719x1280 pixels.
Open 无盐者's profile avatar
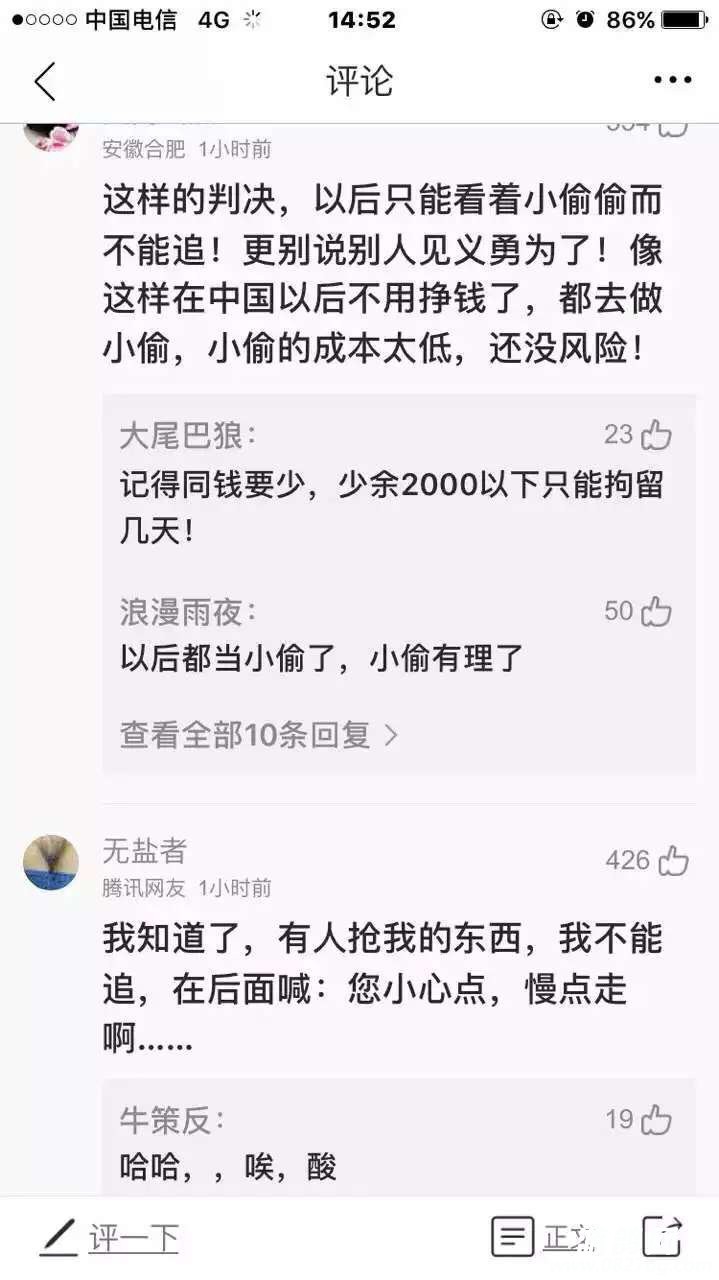tap(51, 862)
